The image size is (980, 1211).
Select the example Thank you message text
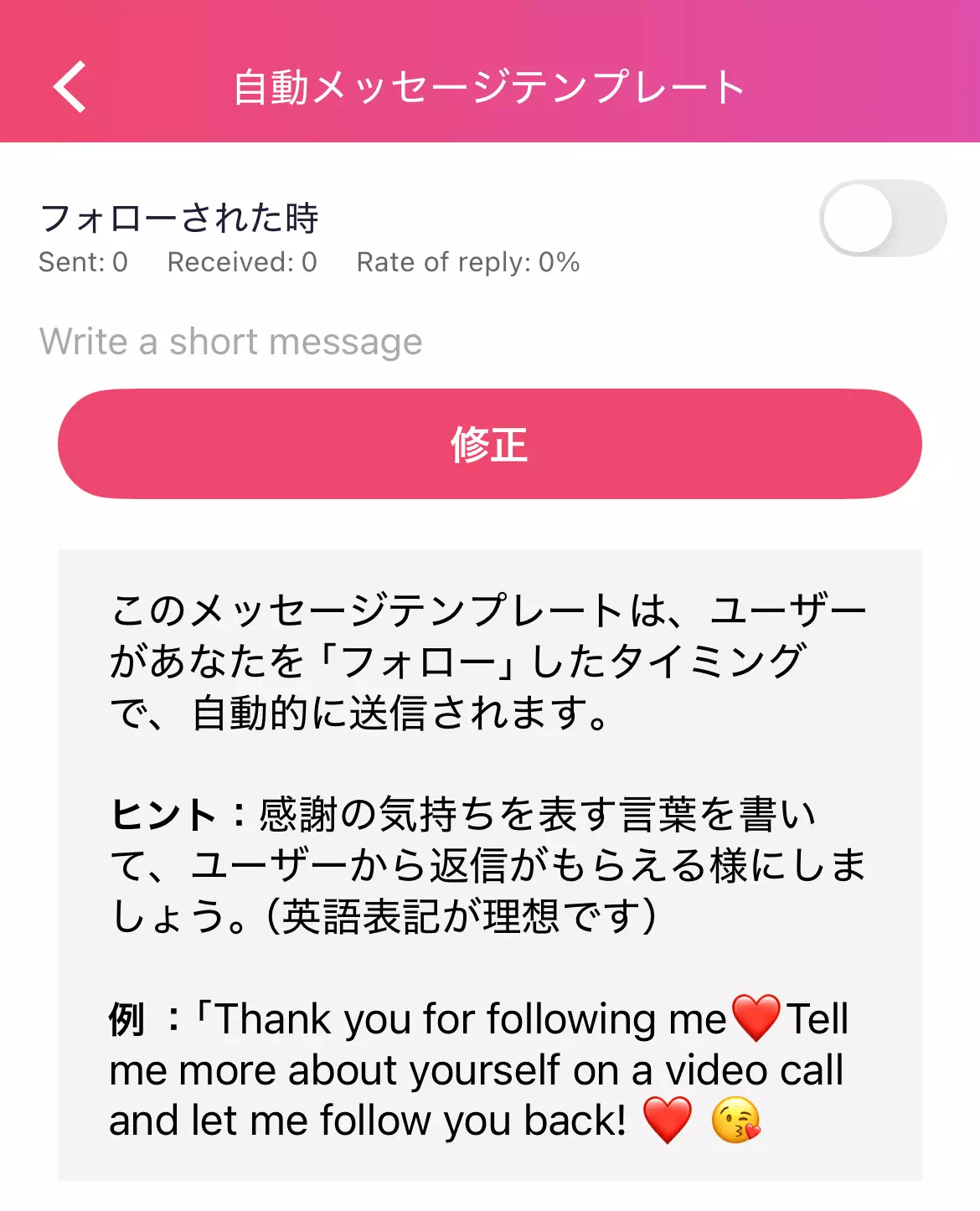pos(477,1069)
